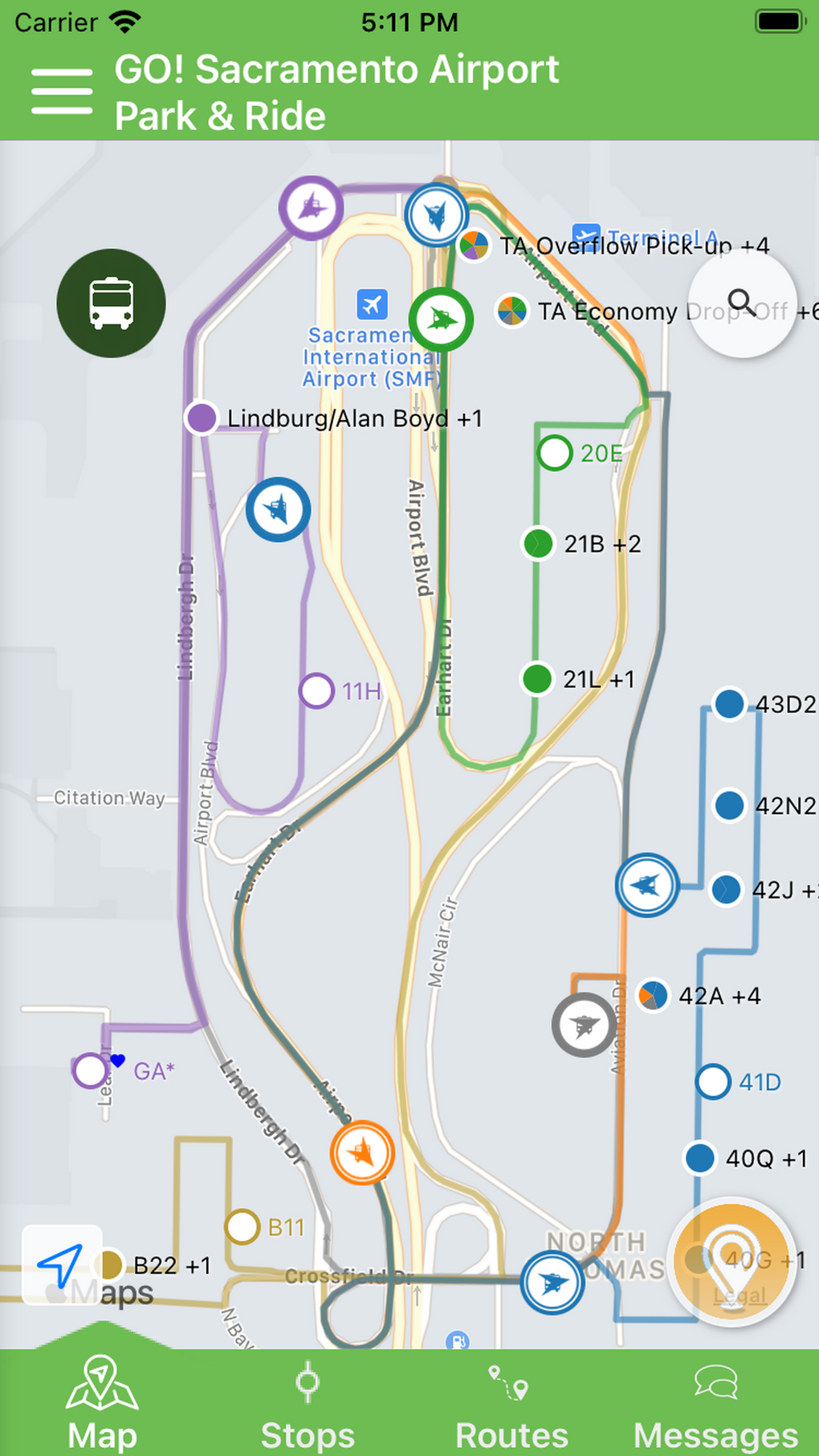The width and height of the screenshot is (819, 1456).
Task: Select the Lindburg/Alan Boyd stop marker
Action: pos(202,418)
